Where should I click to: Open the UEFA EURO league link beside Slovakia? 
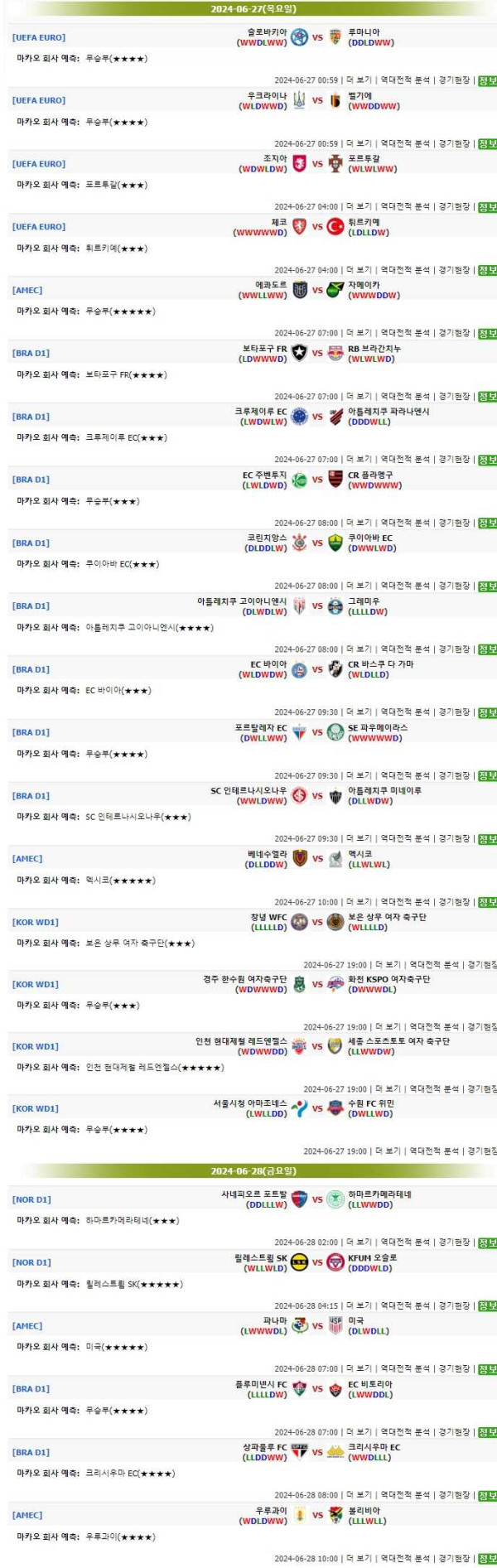(39, 38)
